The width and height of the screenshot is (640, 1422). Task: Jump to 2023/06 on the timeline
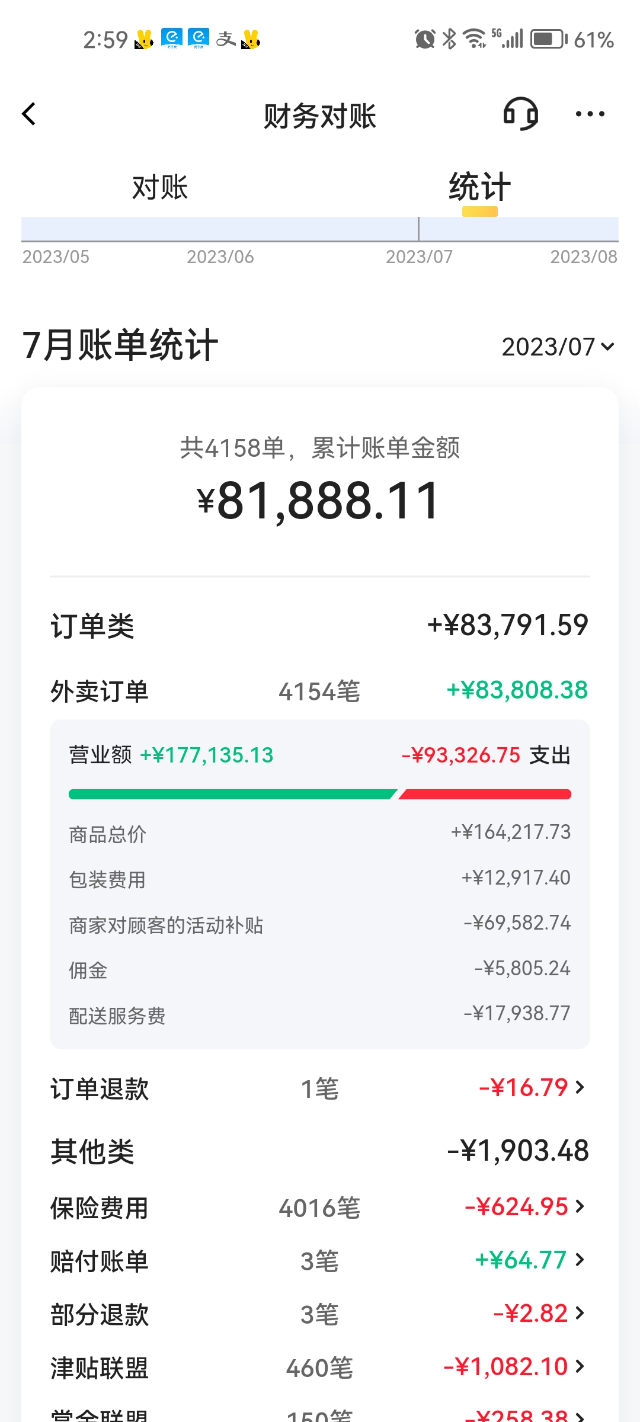220,256
